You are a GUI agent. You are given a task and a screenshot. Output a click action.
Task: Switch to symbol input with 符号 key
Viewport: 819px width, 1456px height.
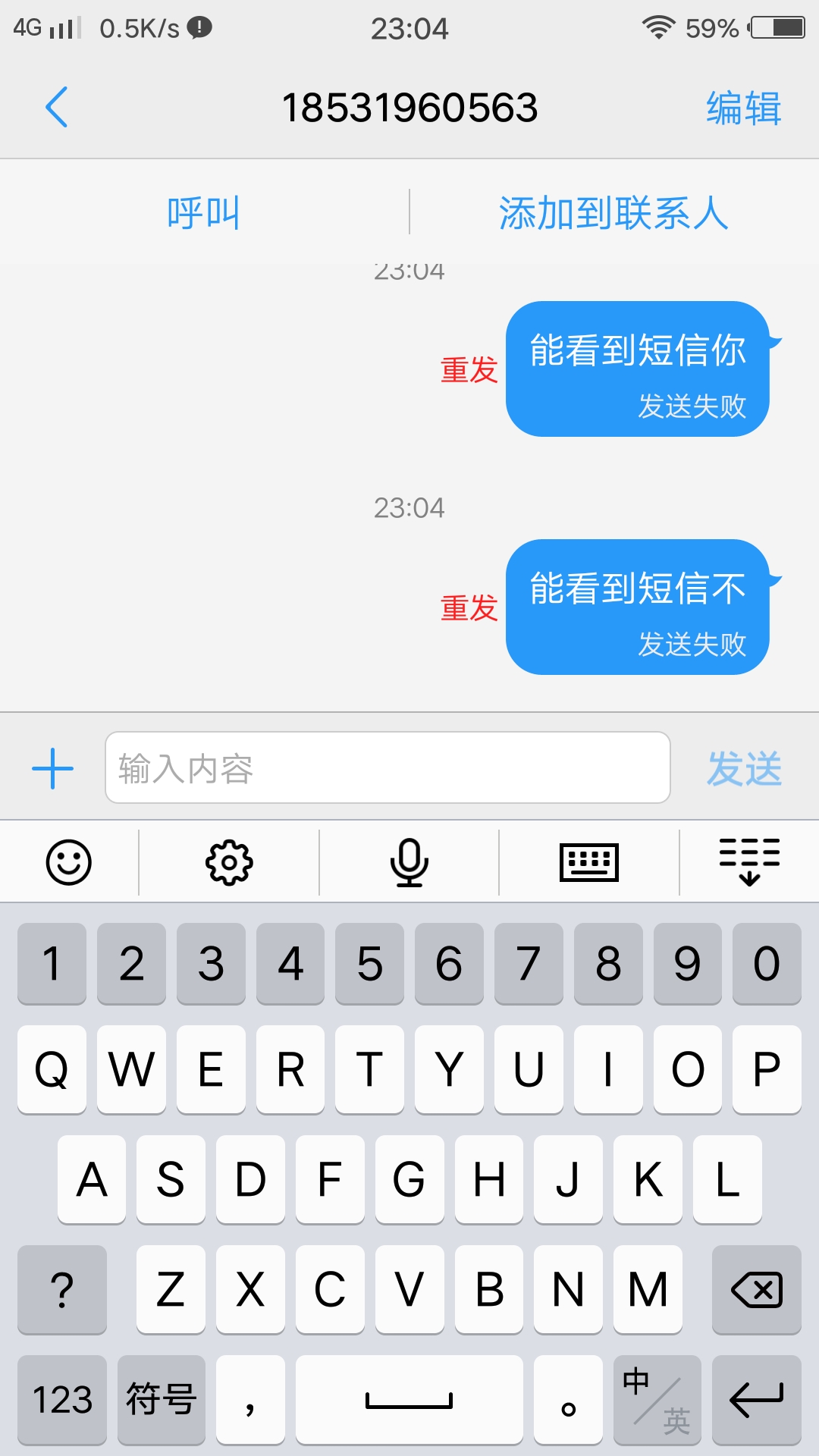(x=161, y=1400)
